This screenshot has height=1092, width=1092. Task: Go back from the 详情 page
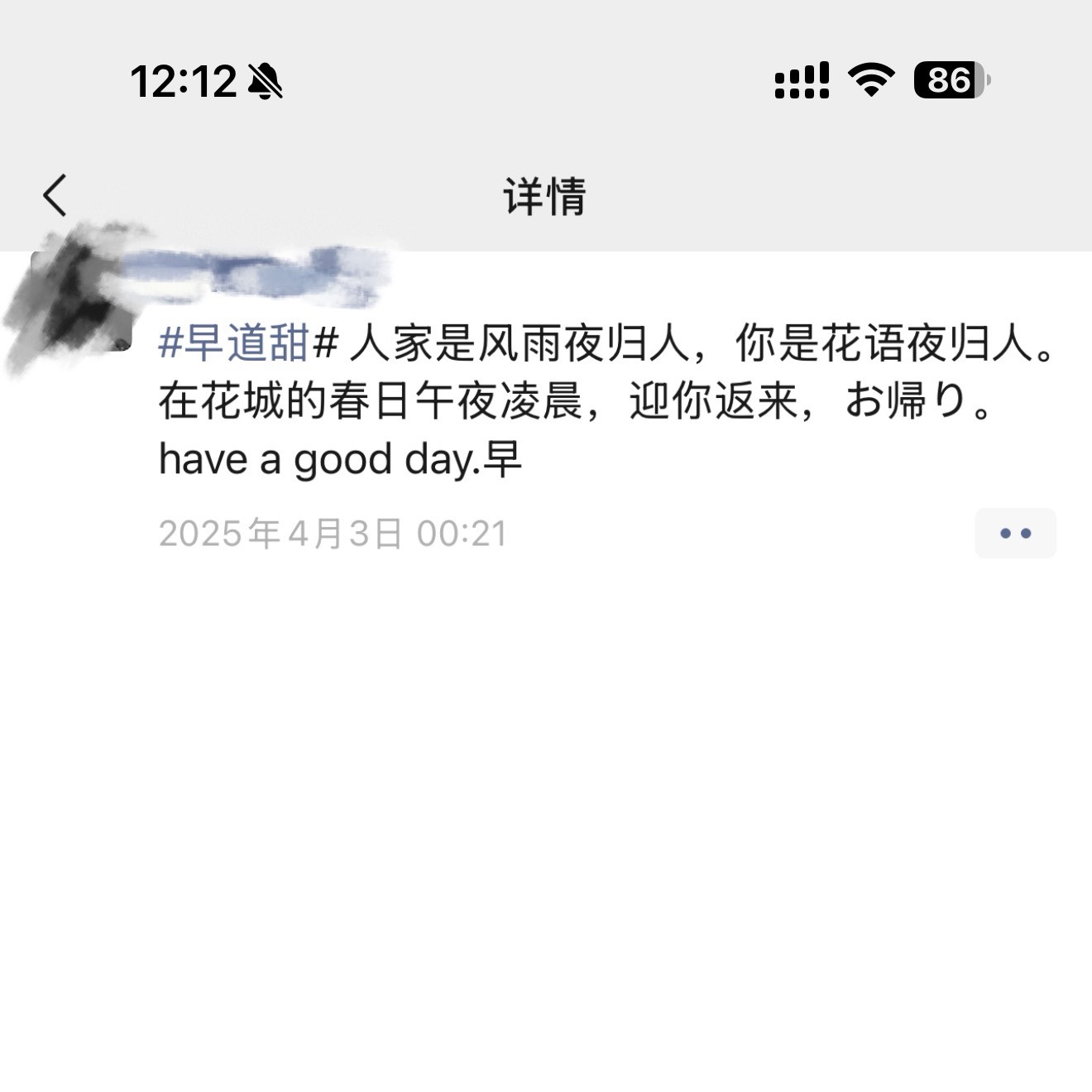tap(55, 196)
